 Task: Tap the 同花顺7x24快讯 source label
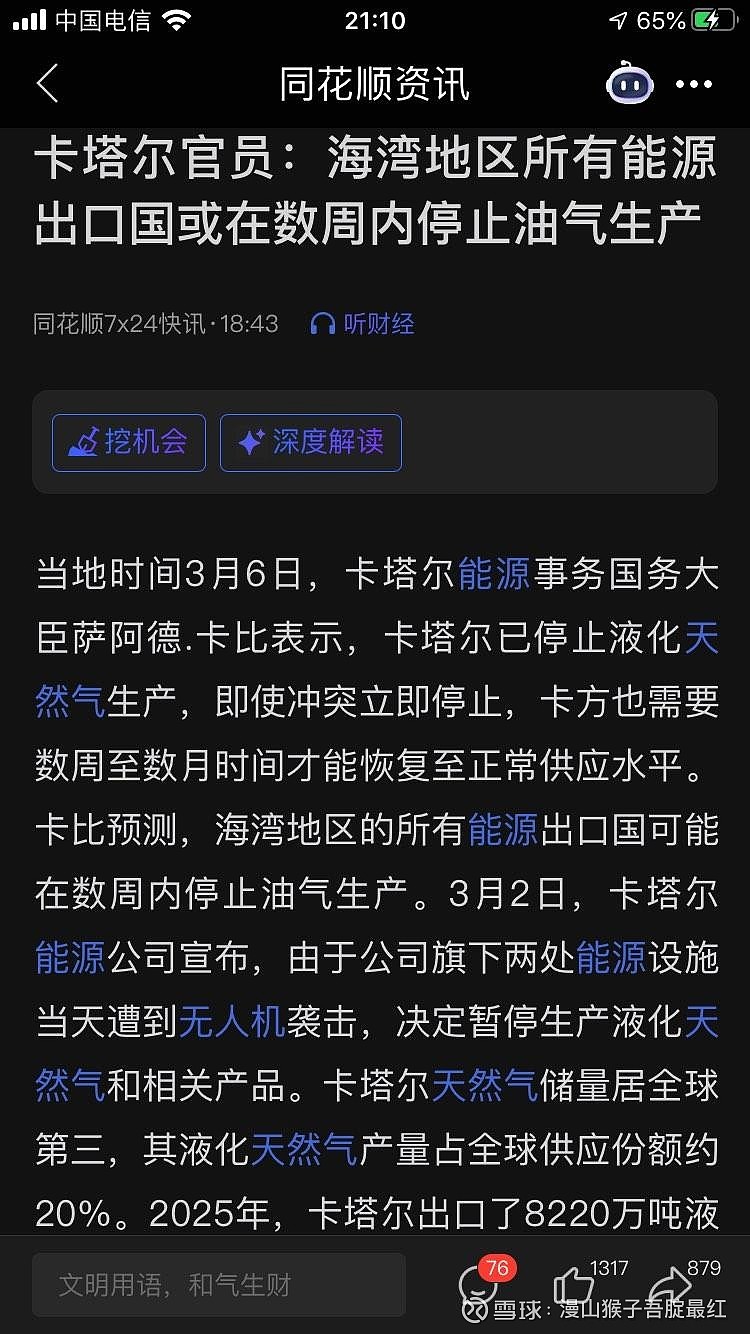click(x=120, y=323)
